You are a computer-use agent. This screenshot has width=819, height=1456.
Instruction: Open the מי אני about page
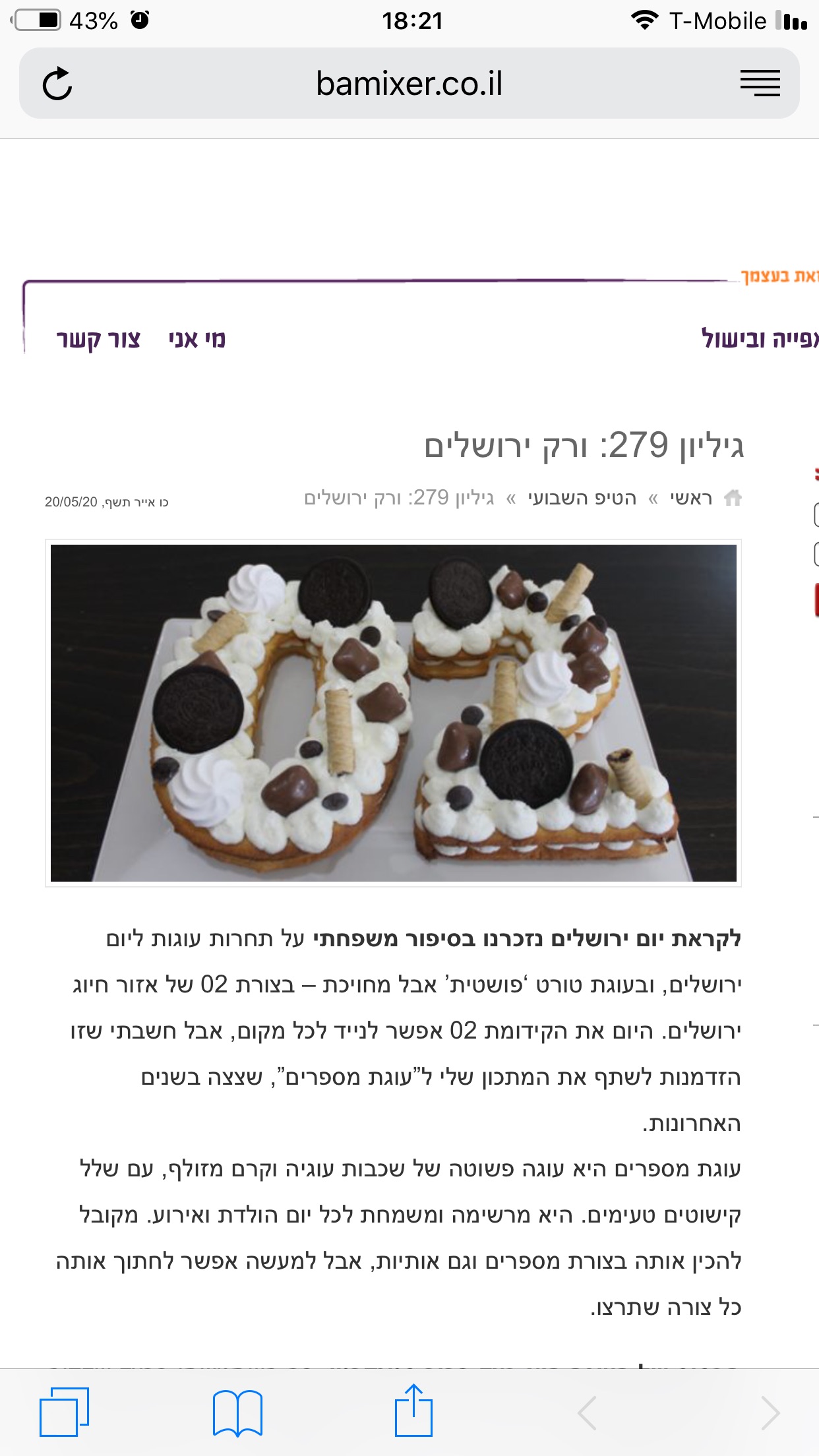point(197,340)
